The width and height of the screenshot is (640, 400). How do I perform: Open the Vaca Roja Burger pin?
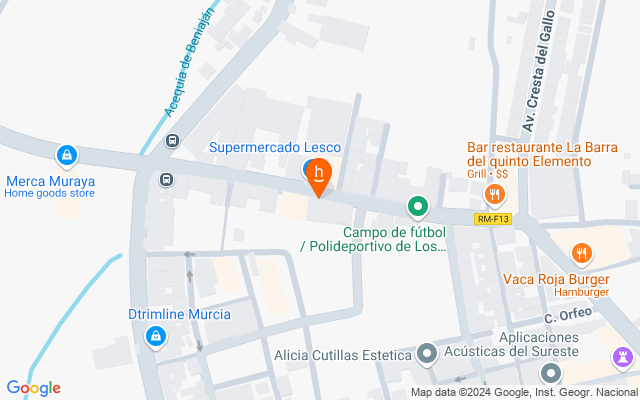(x=581, y=254)
